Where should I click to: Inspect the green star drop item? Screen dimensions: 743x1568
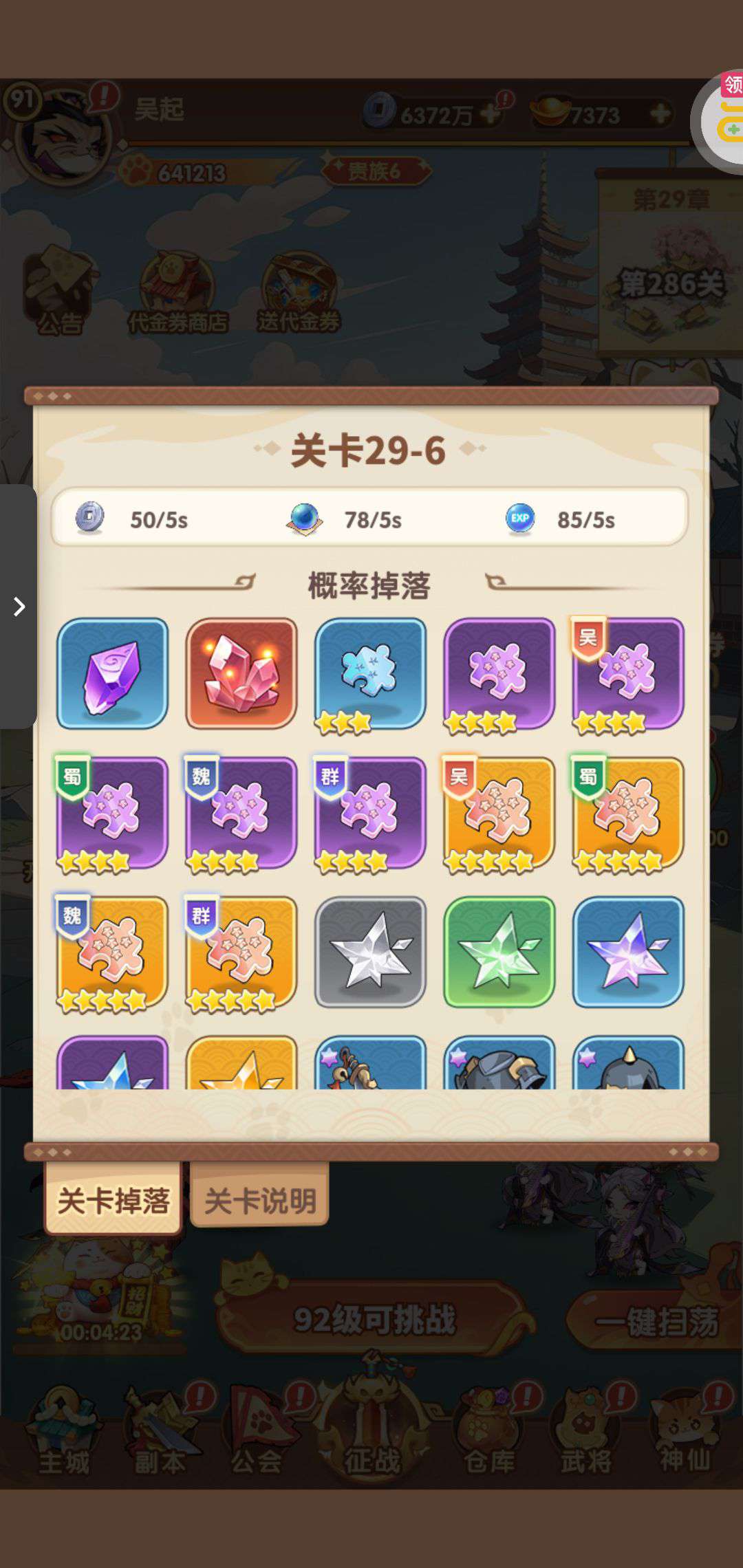pos(499,952)
